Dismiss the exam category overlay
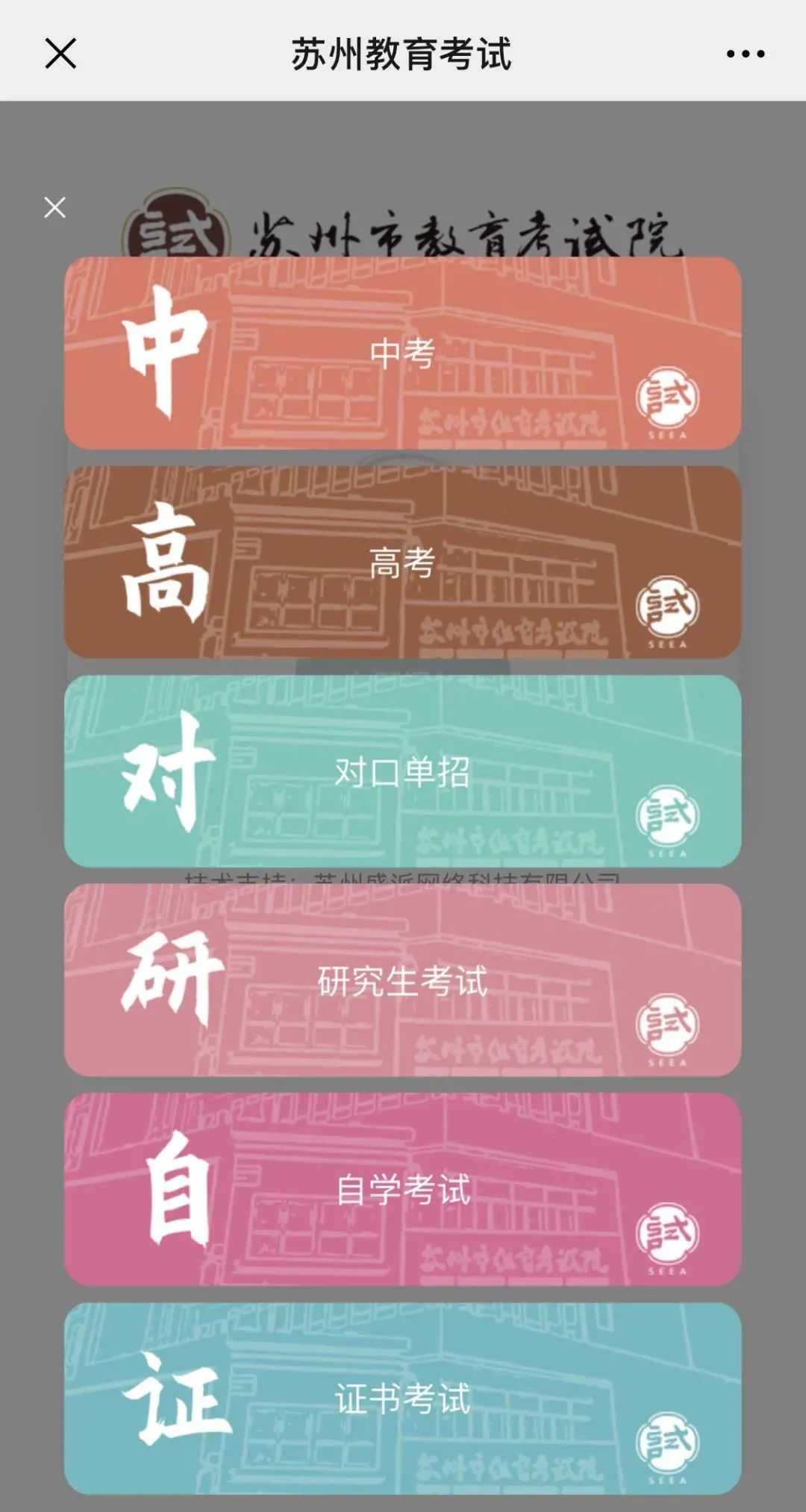 54,207
